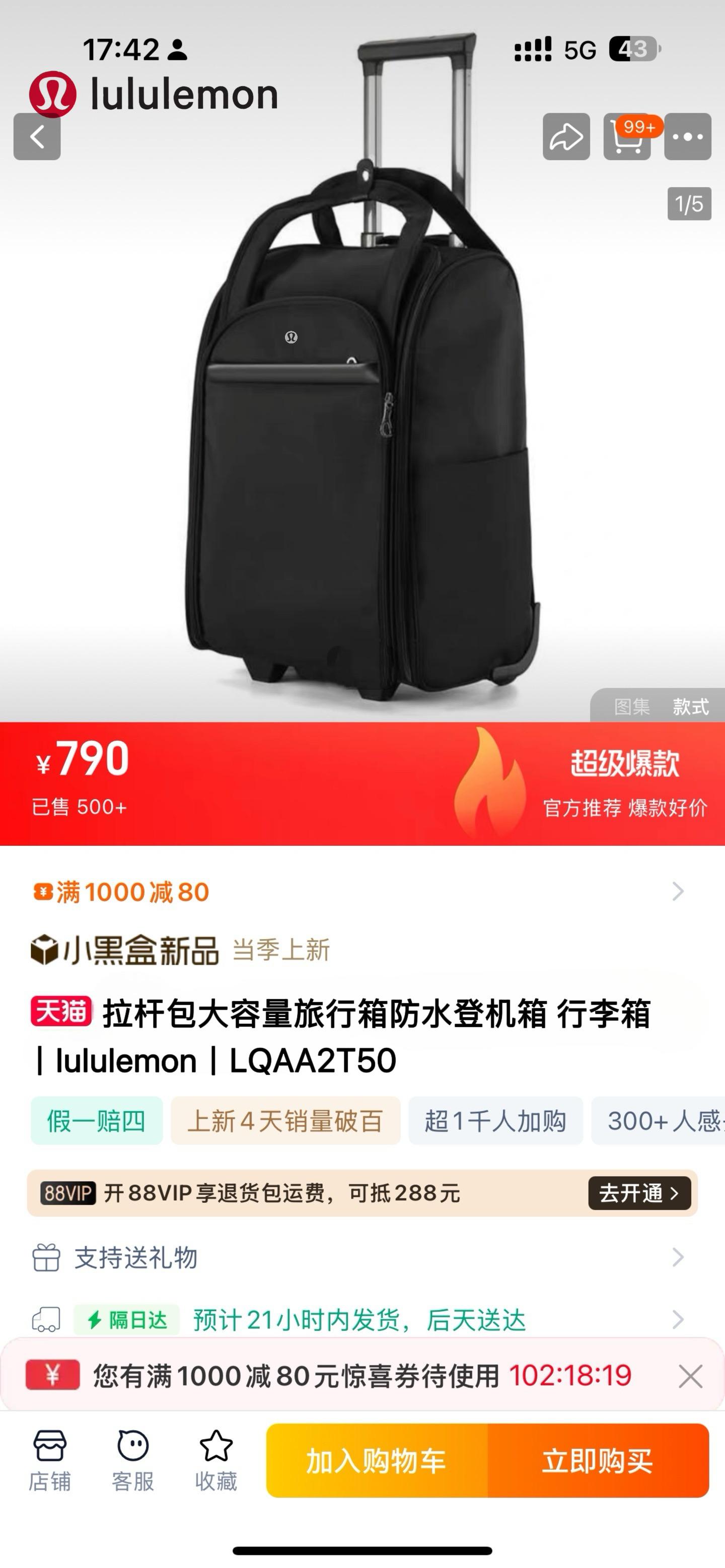Open the 店铺 store page
725x1568 pixels.
[50, 1460]
